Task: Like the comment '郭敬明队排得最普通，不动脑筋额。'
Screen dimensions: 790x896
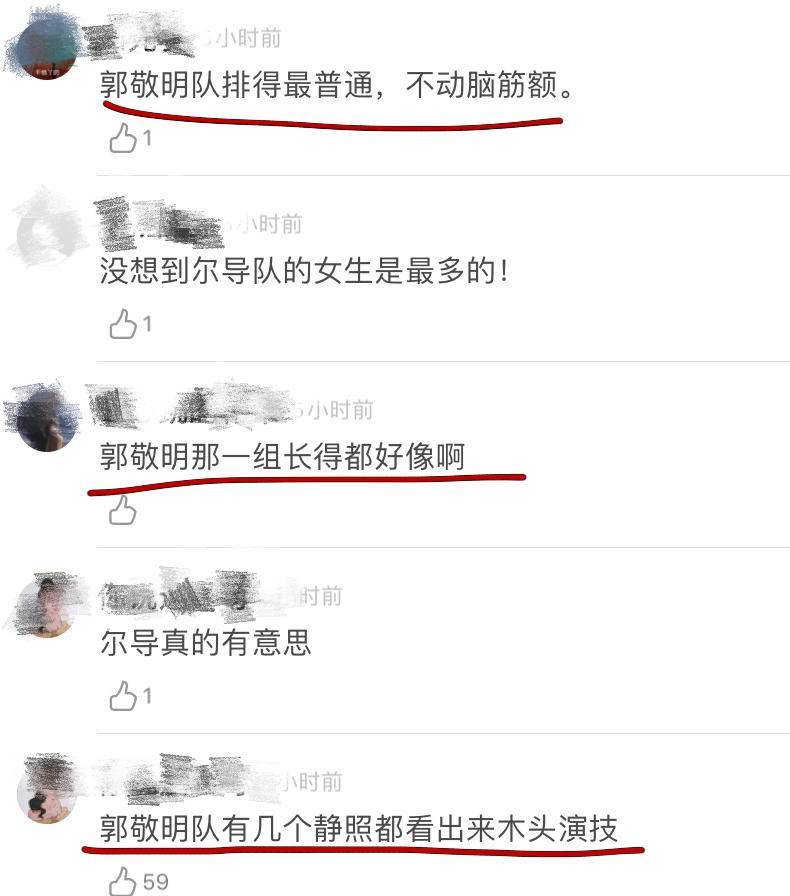Action: (x=123, y=138)
